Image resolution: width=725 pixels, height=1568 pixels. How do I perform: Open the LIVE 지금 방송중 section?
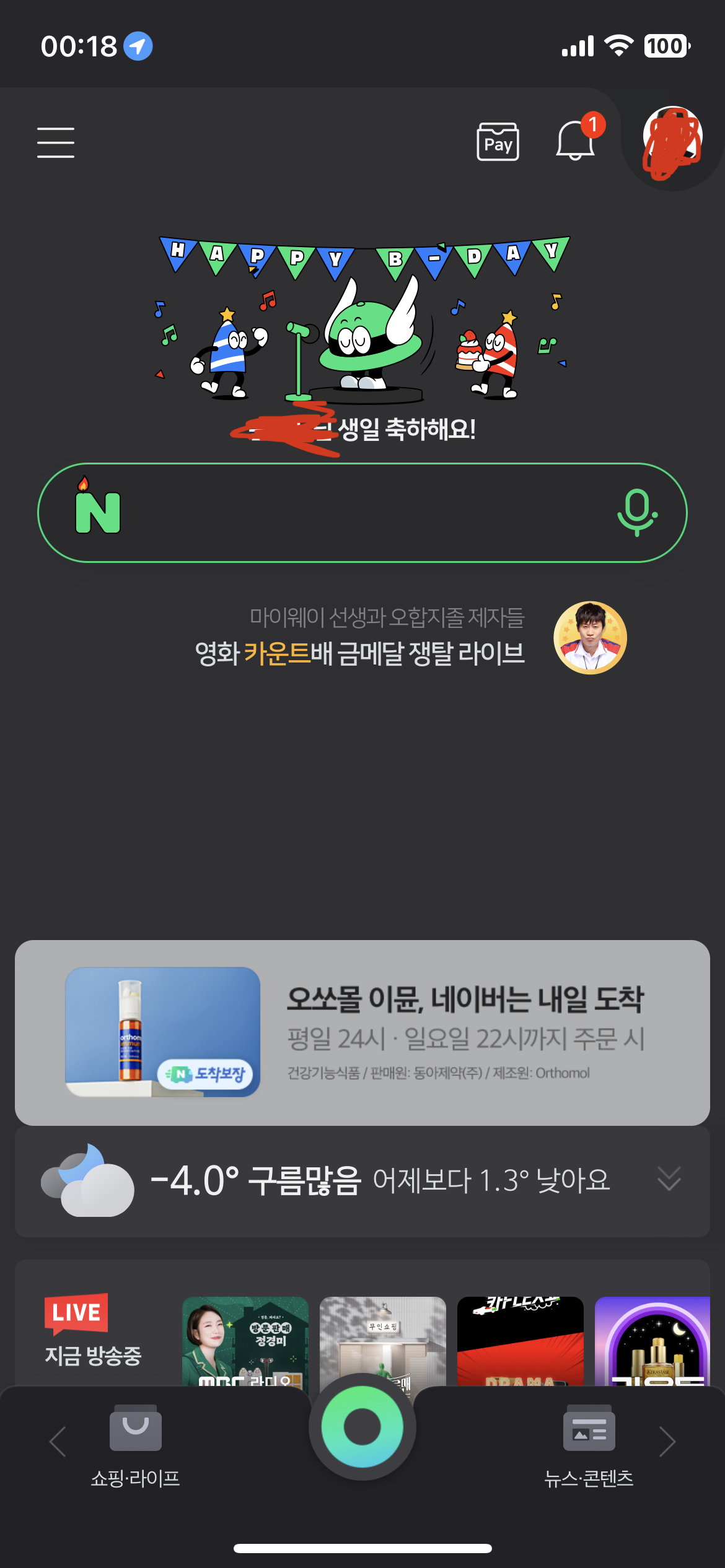[x=93, y=1331]
